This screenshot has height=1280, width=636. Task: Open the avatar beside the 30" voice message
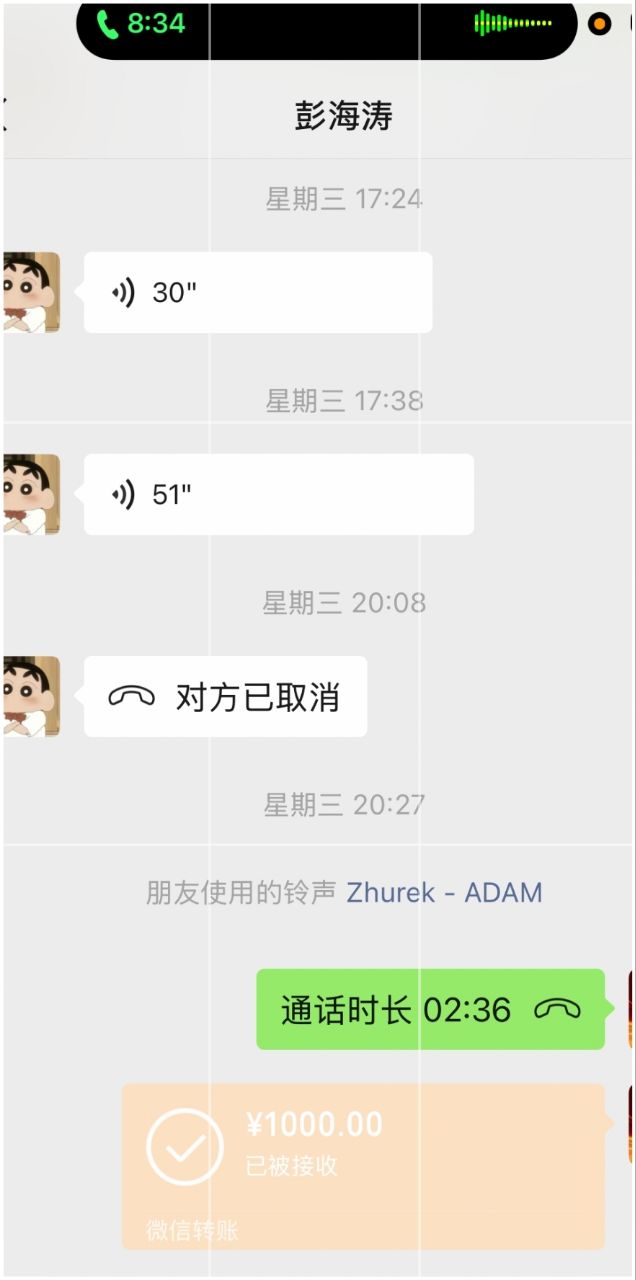31,292
